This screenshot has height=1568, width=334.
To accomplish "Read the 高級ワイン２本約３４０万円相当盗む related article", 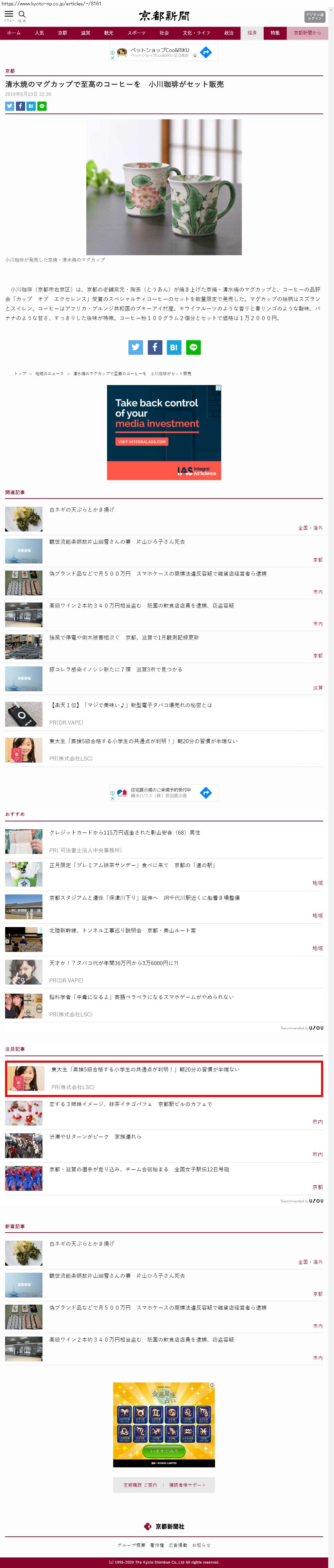I will [x=141, y=606].
